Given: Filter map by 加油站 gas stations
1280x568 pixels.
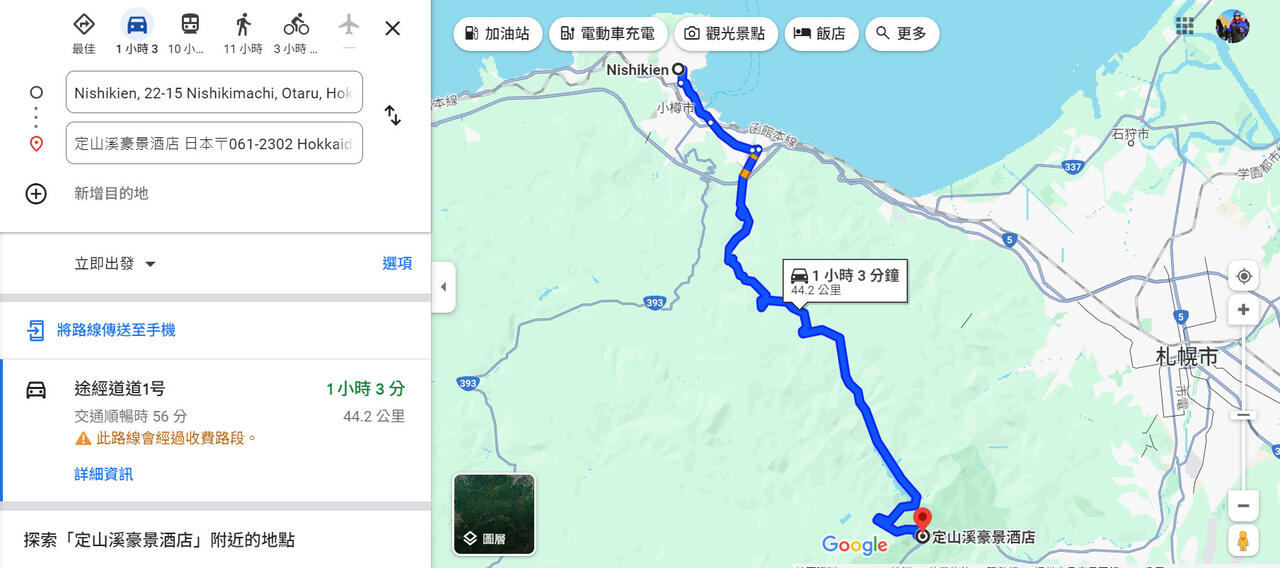Looking at the screenshot, I should 498,34.
